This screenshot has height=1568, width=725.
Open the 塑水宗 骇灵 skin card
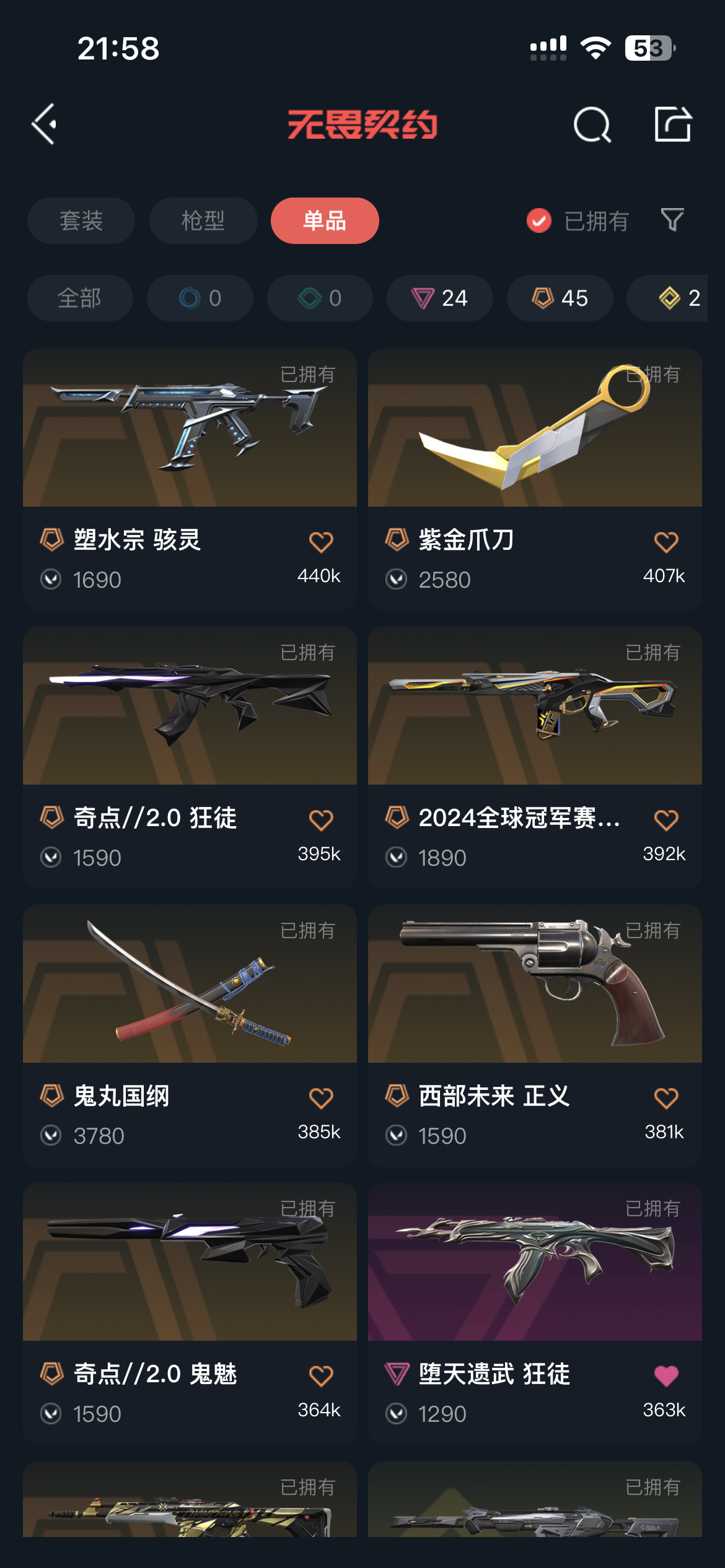(190, 479)
